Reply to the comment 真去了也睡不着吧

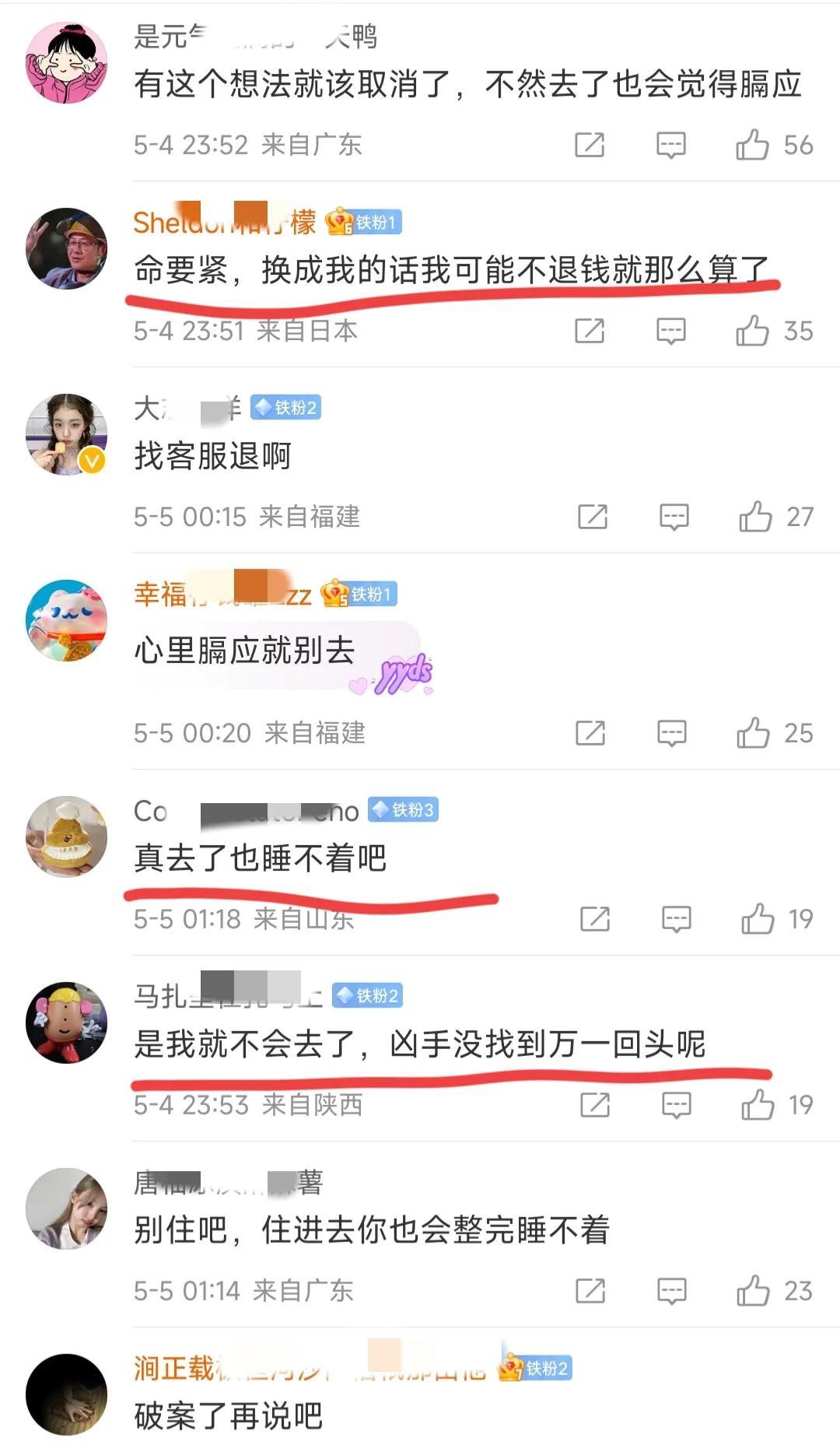coord(676,919)
